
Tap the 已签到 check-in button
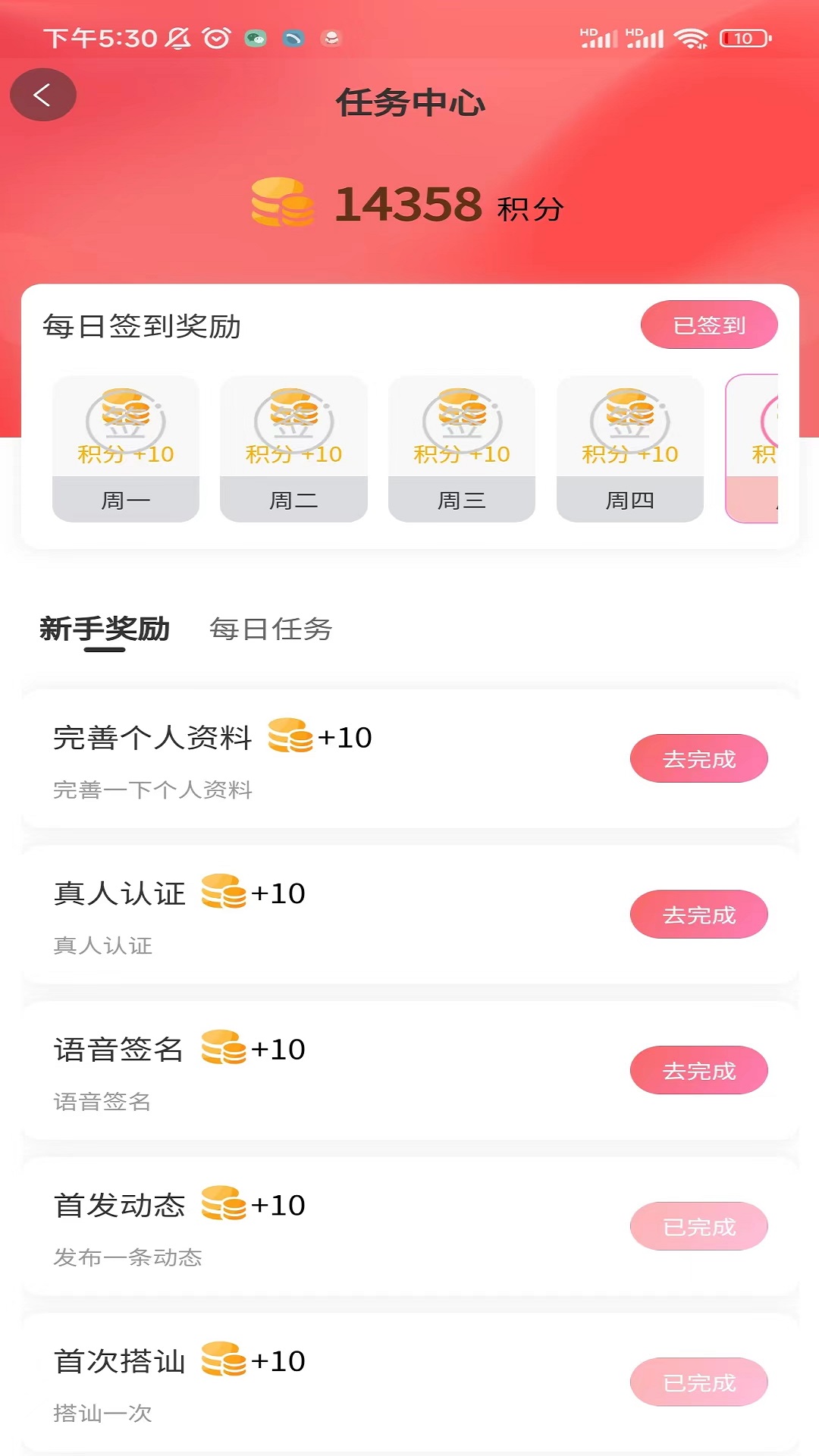tap(709, 325)
